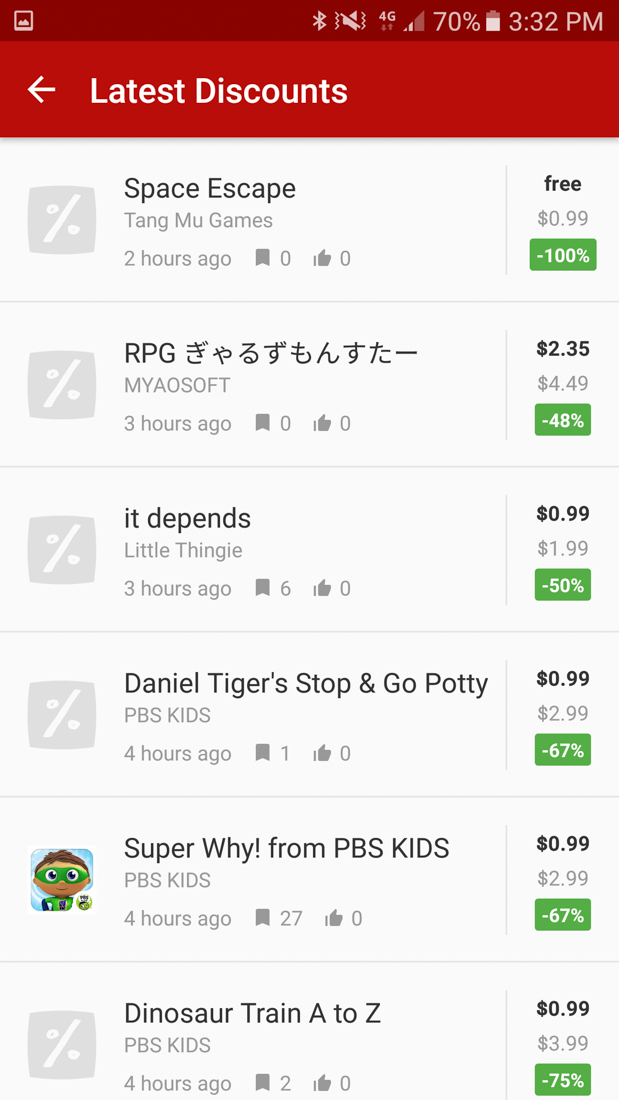Go back from Latest Discounts
Screen dimensions: 619x1100
41,90
